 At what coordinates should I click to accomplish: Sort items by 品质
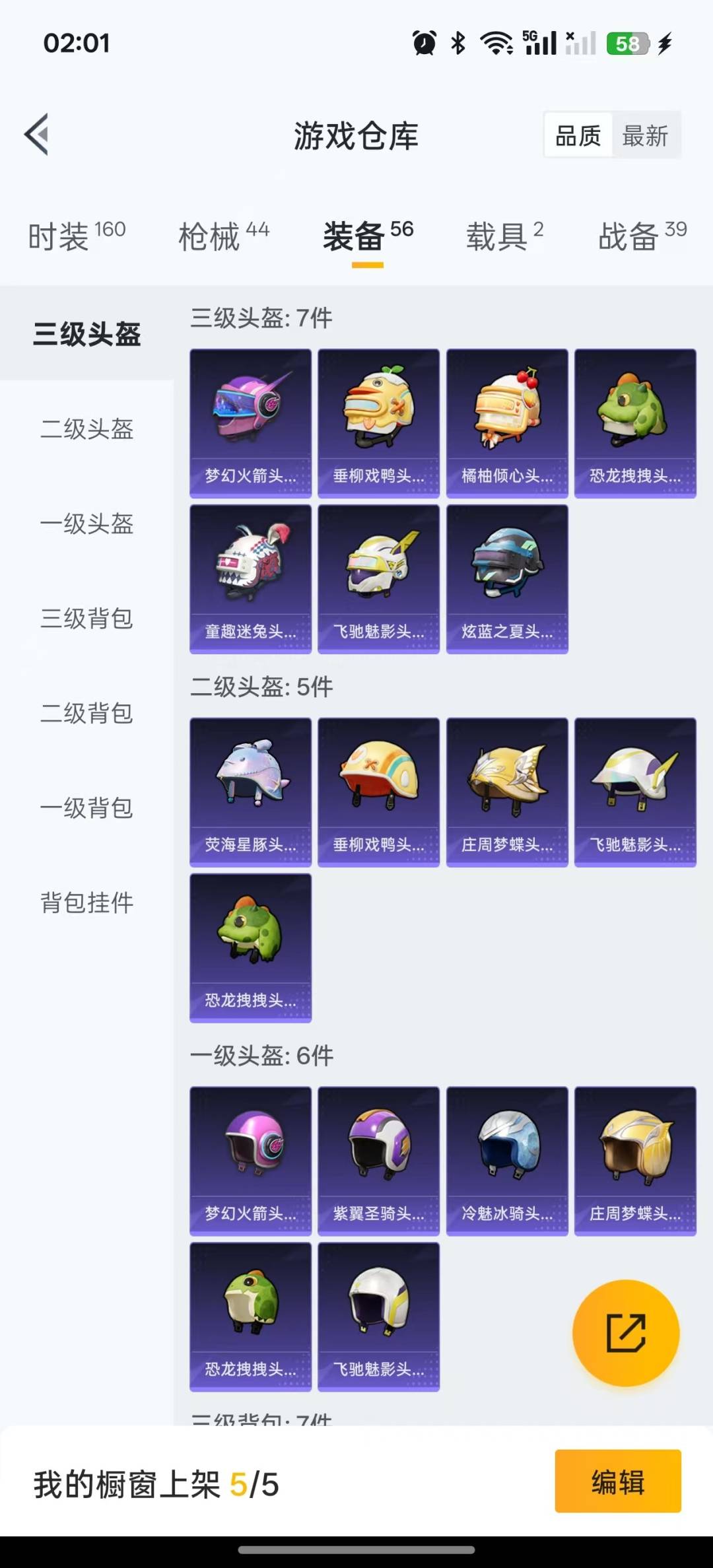578,136
